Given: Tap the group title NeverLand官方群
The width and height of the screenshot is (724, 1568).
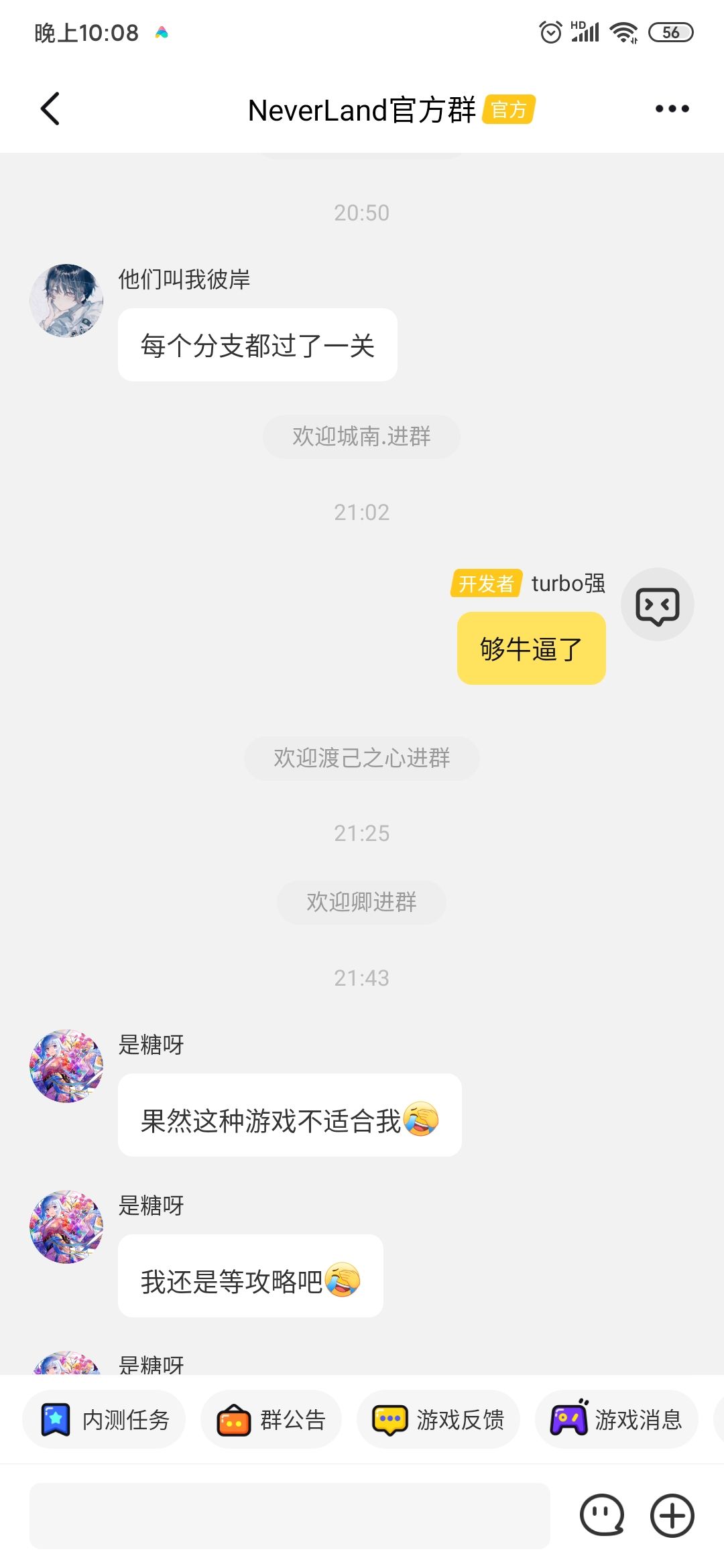Looking at the screenshot, I should click(x=362, y=109).
